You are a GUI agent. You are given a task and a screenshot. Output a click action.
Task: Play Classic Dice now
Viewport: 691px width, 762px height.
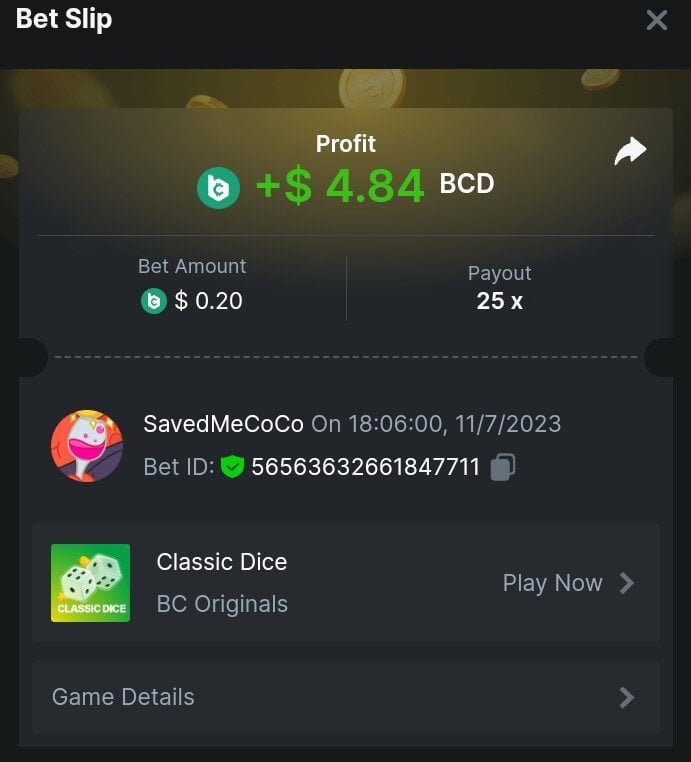pyautogui.click(x=567, y=583)
